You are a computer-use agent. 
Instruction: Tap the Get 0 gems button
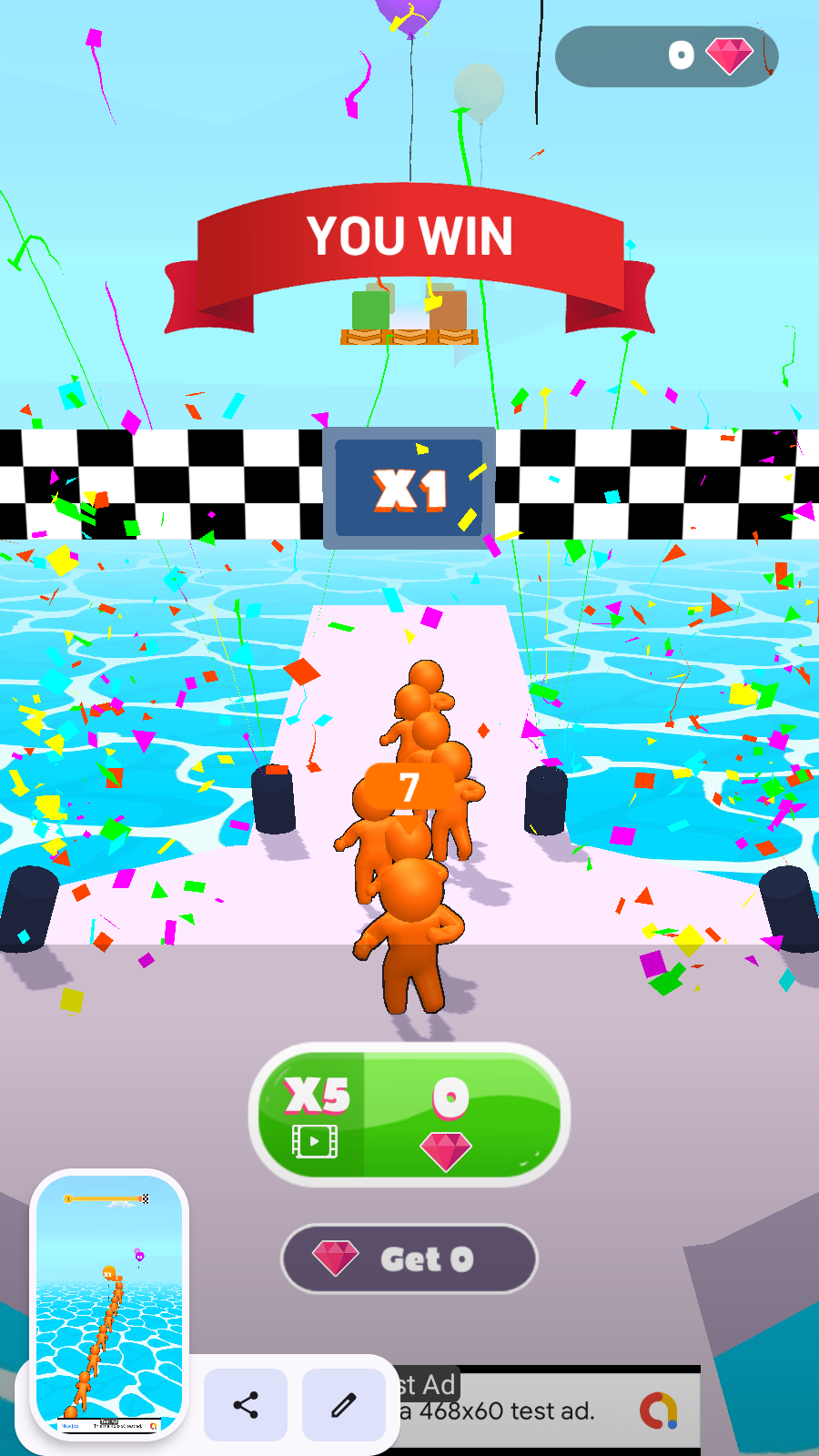pyautogui.click(x=409, y=1259)
